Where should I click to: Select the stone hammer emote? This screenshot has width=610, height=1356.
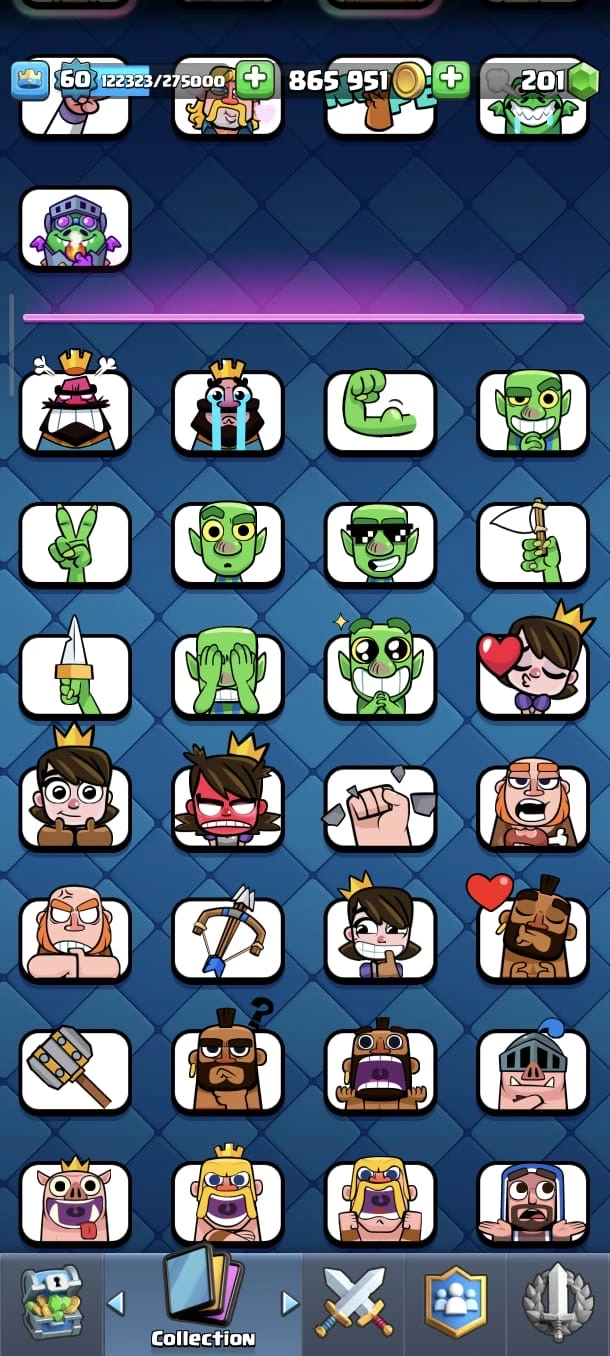coord(75,1069)
